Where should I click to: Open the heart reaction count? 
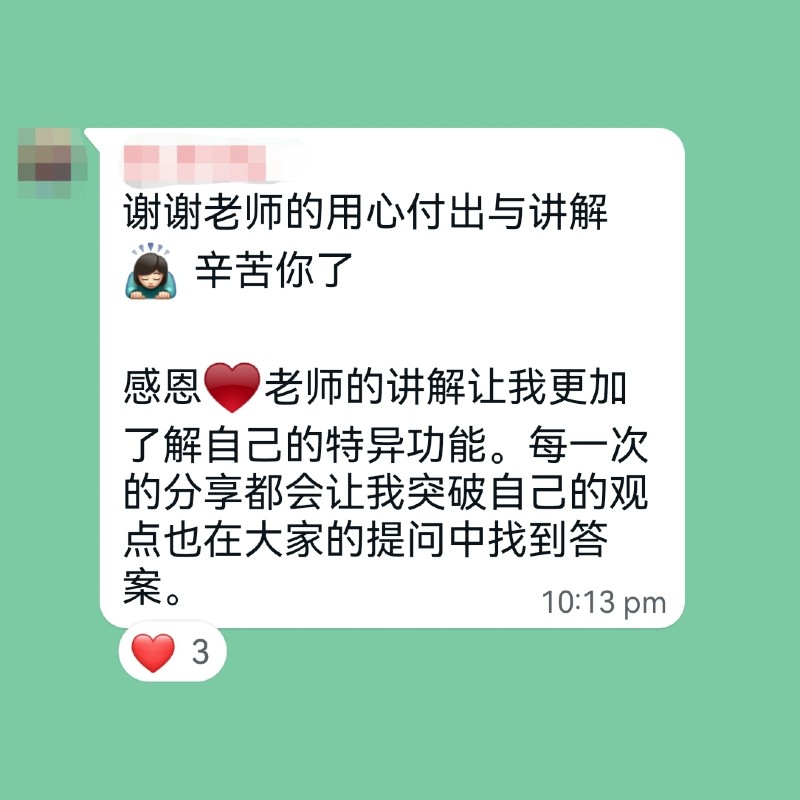click(x=171, y=652)
